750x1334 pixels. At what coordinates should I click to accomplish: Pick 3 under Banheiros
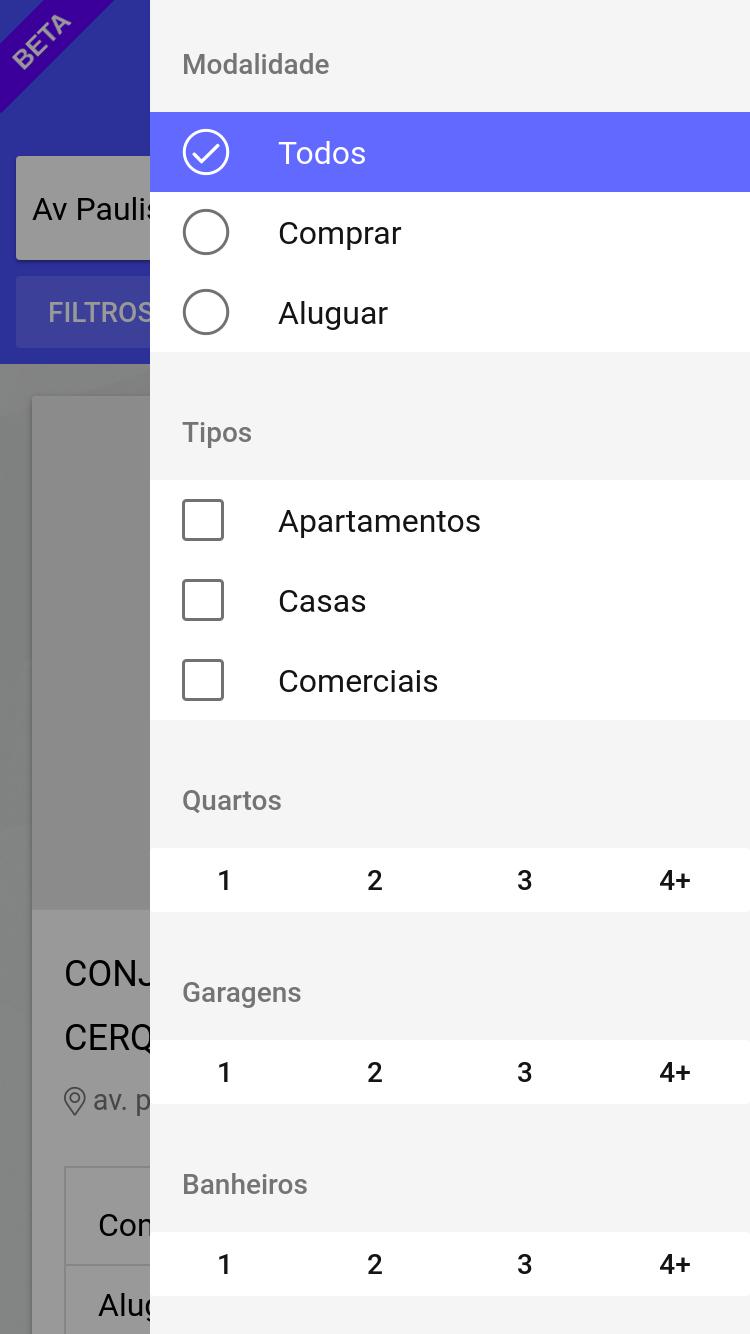[x=525, y=1264]
